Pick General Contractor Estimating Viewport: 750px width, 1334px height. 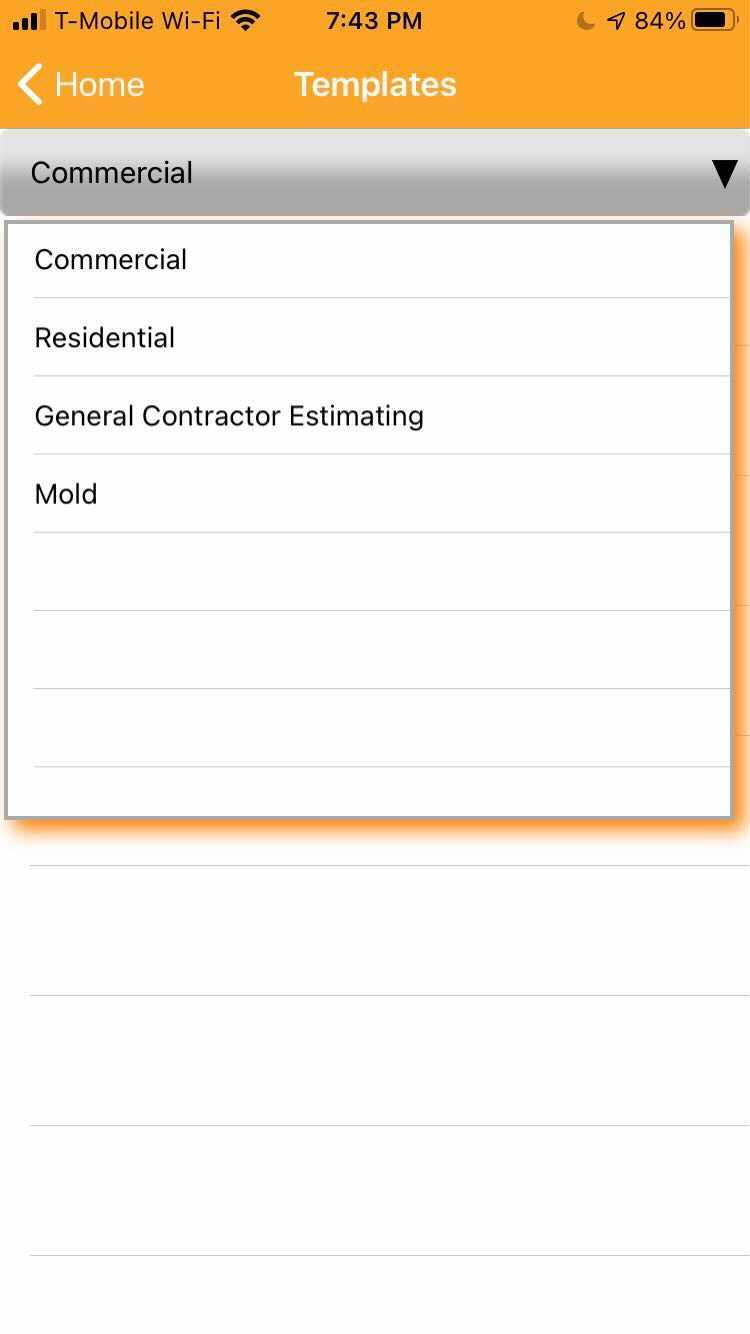(229, 416)
